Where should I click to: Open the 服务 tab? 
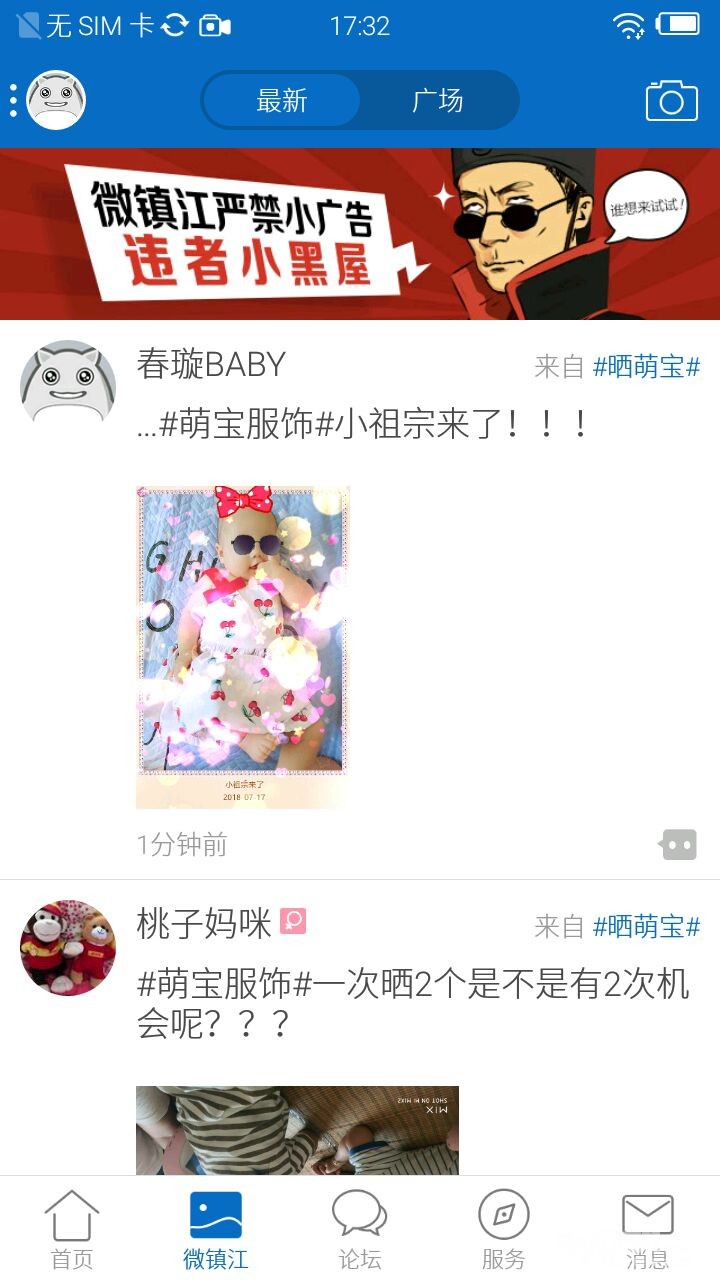tap(503, 1230)
